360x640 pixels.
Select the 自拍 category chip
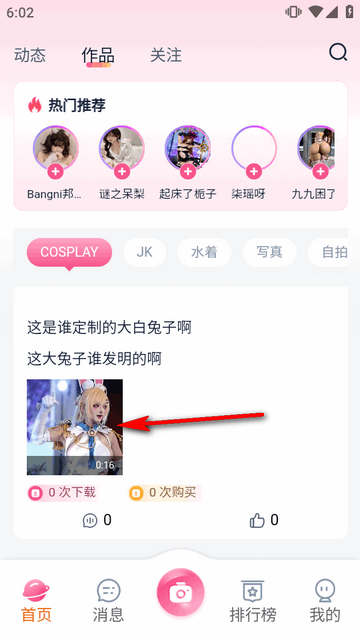coord(331,252)
